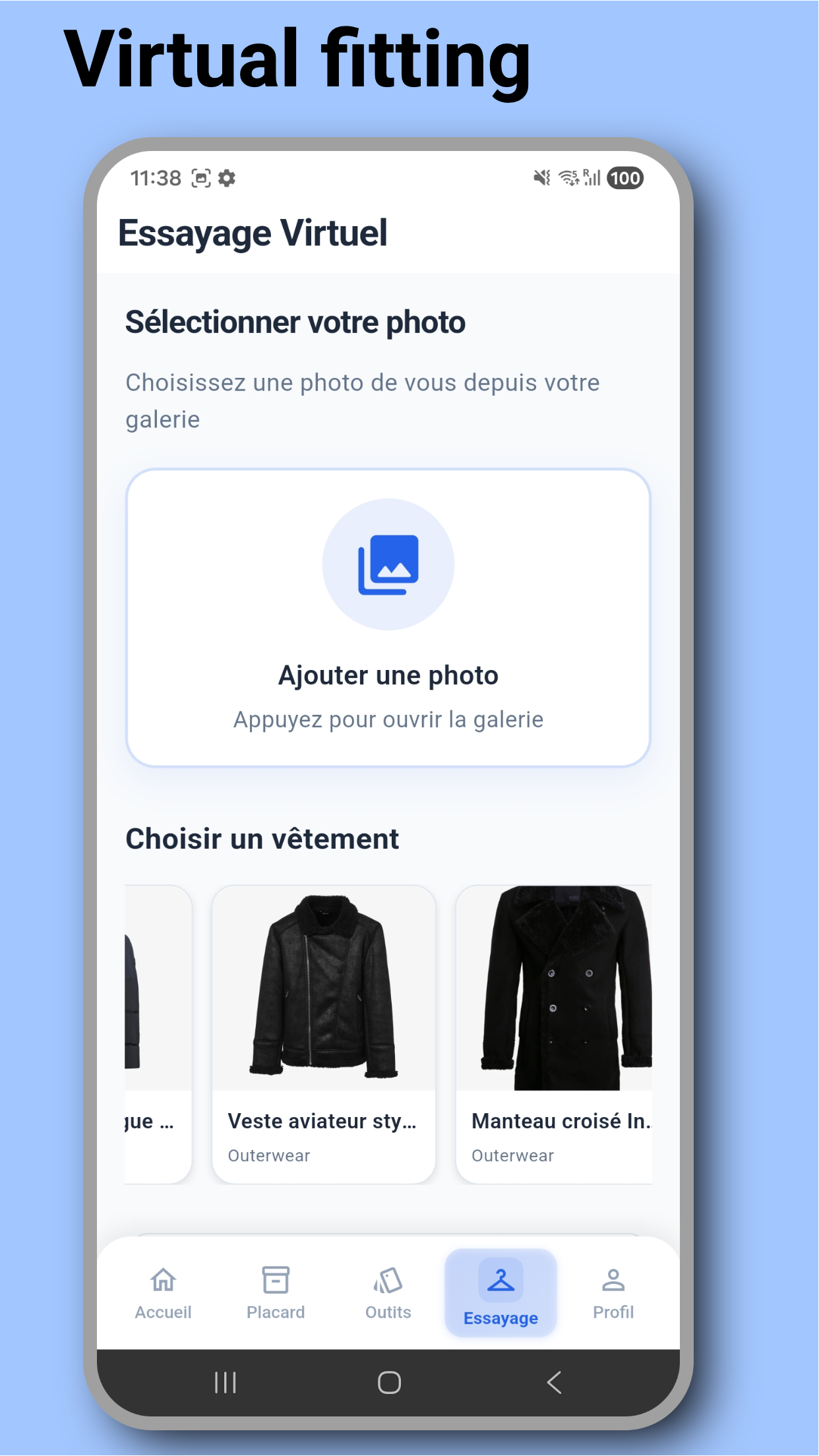Tap the Ajouter une photo upload area
The image size is (819, 1456).
coord(389,617)
